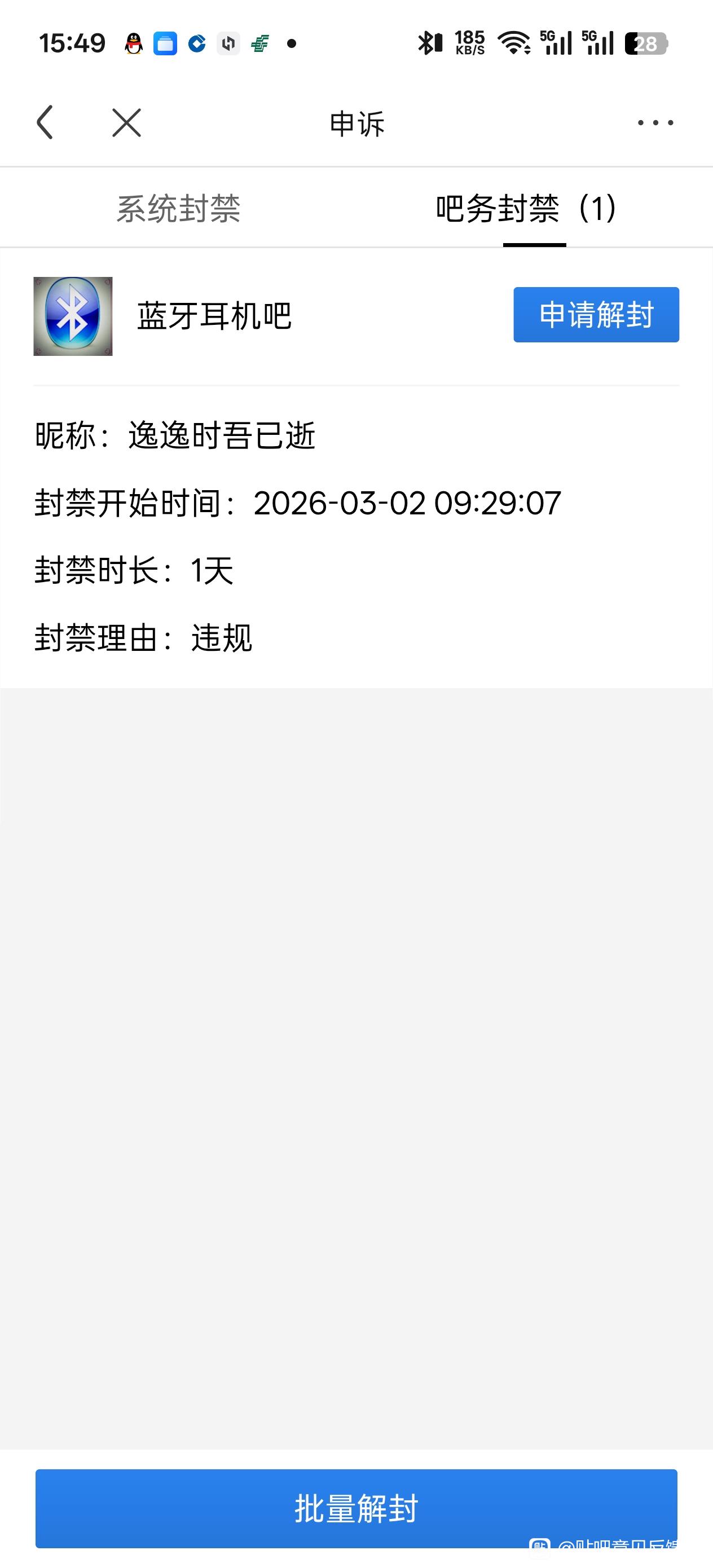Go back using the top-left arrow
713x1568 pixels.
click(45, 122)
